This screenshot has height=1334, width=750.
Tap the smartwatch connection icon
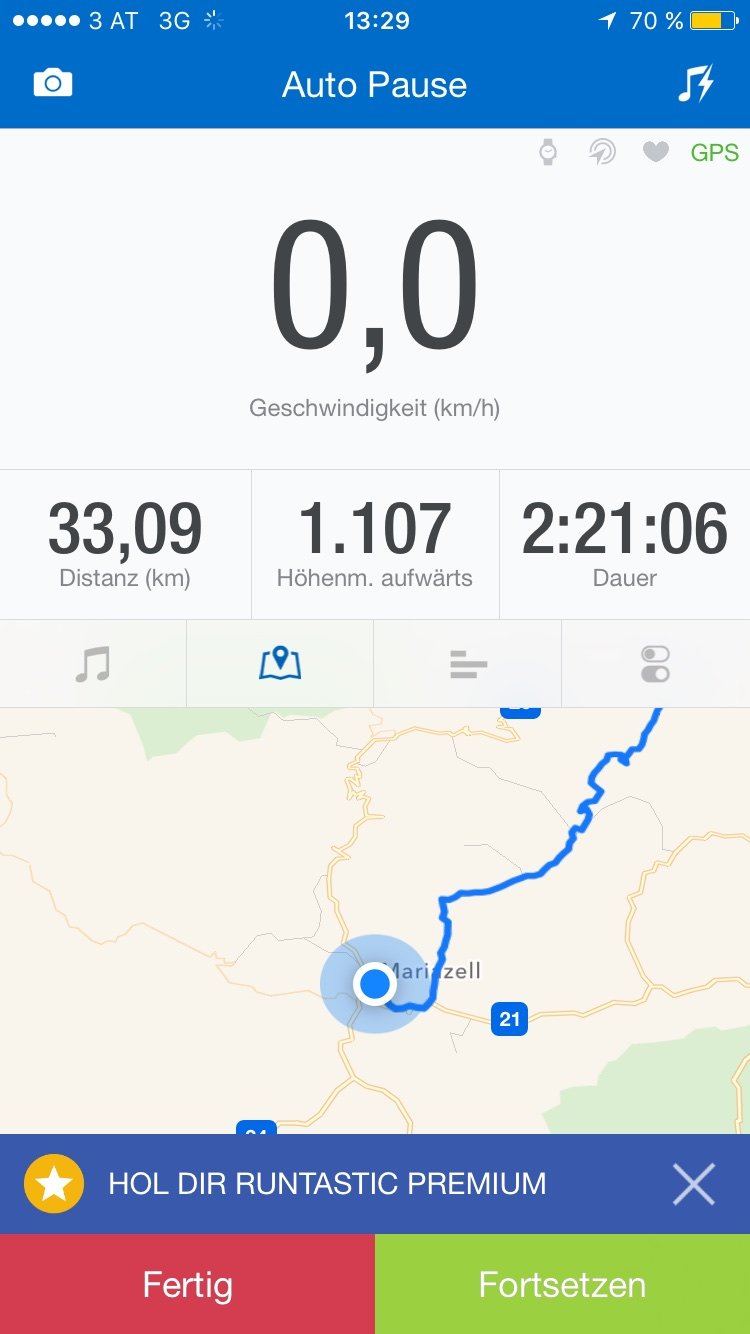[x=548, y=152]
